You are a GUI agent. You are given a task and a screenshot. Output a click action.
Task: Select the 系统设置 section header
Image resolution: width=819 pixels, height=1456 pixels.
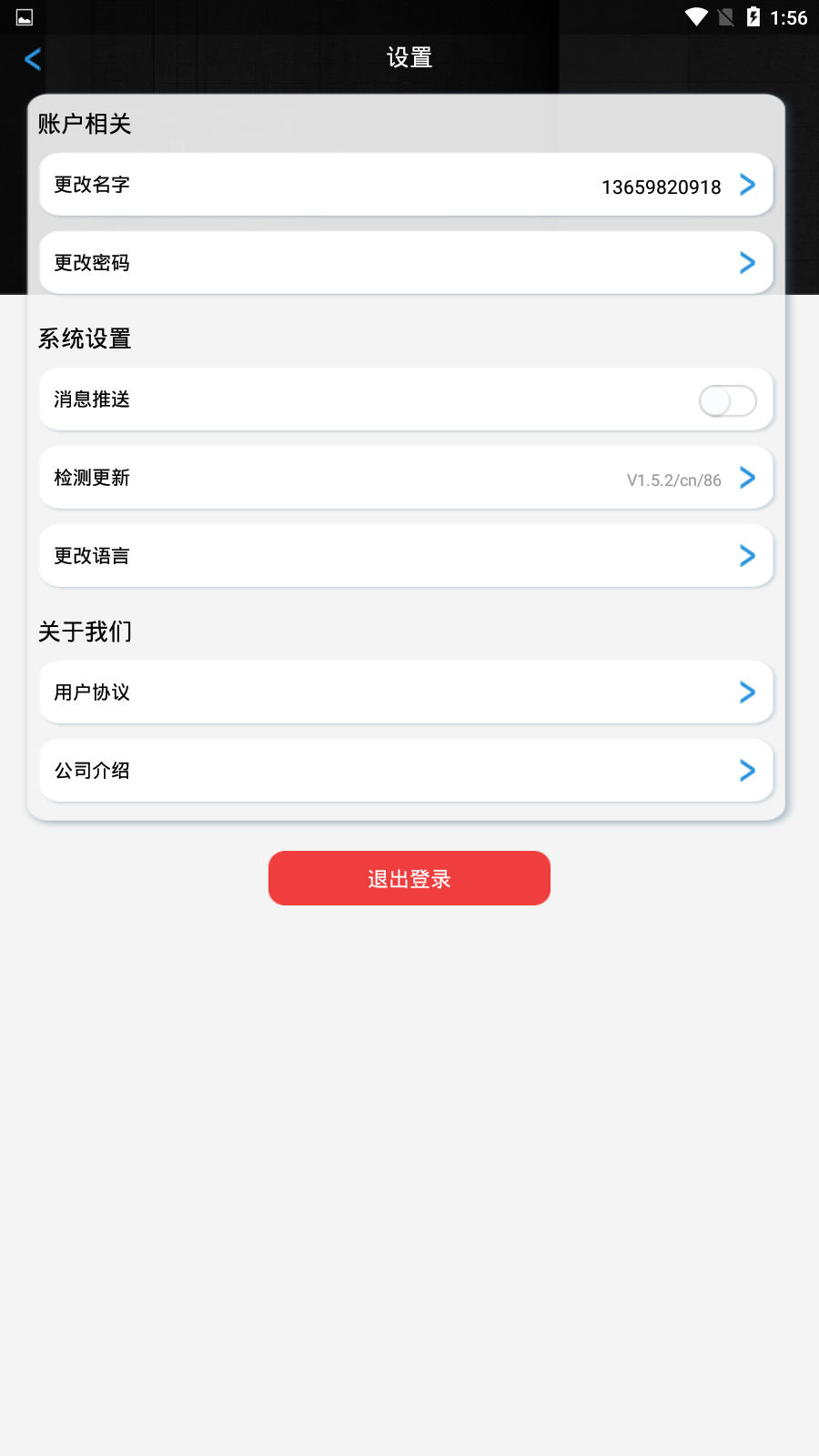pyautogui.click(x=85, y=339)
